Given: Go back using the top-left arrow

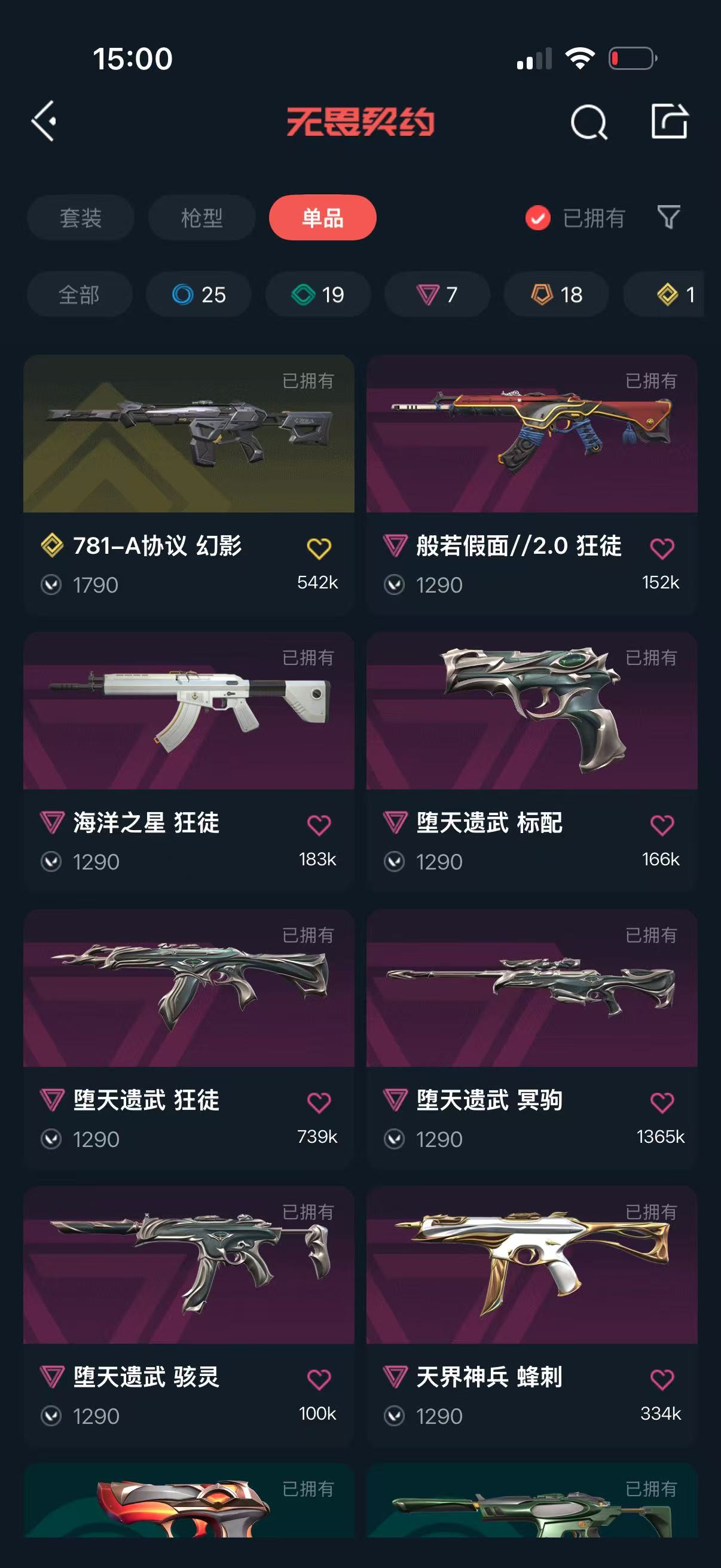Looking at the screenshot, I should (44, 121).
